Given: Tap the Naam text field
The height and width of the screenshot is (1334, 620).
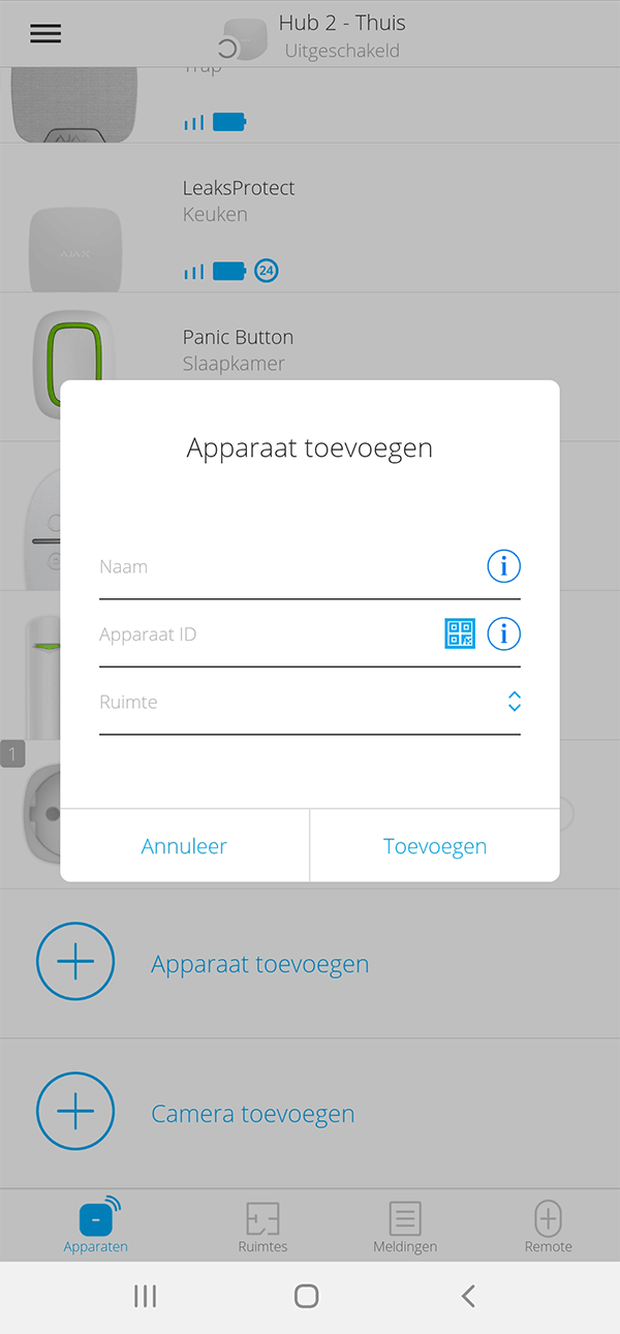Looking at the screenshot, I should [285, 567].
